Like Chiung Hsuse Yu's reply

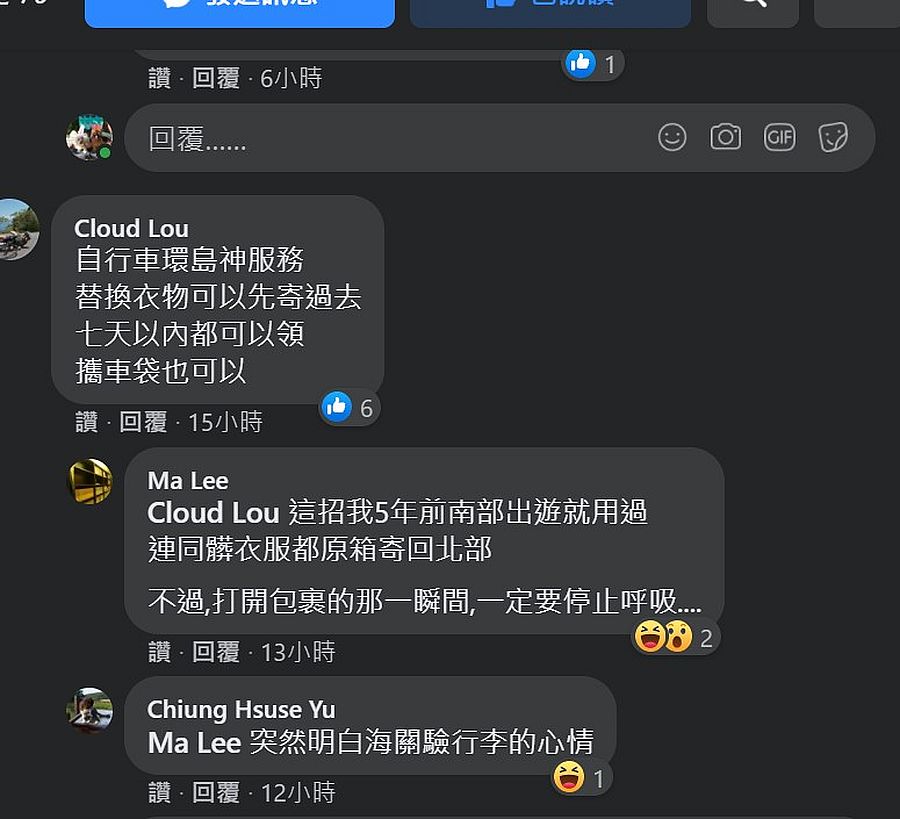pos(160,793)
